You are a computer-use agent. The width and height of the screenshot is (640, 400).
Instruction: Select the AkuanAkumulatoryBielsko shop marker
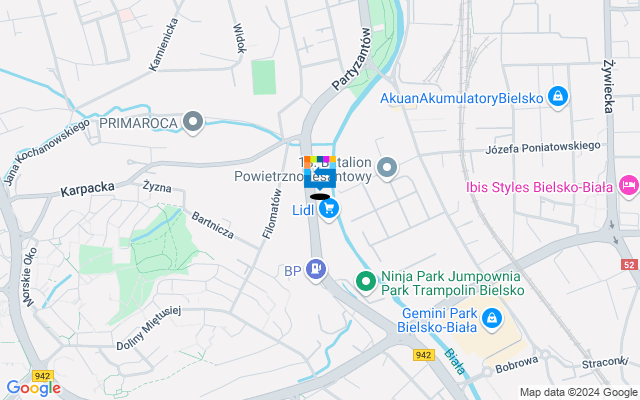tap(559, 98)
